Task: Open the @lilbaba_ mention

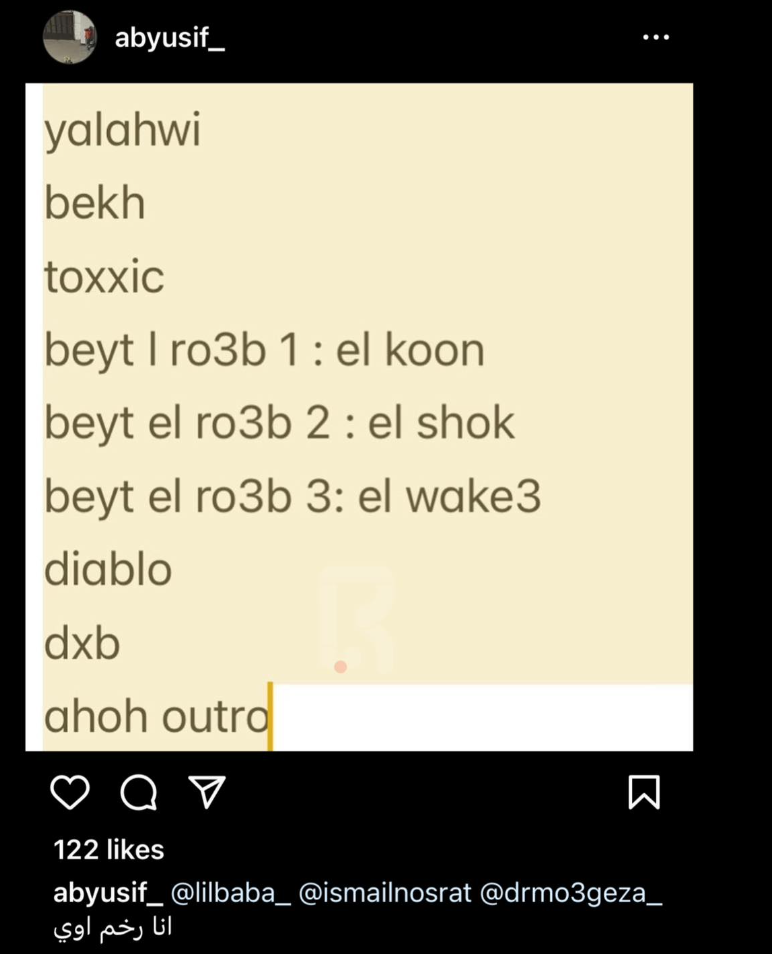Action: pyautogui.click(x=231, y=893)
